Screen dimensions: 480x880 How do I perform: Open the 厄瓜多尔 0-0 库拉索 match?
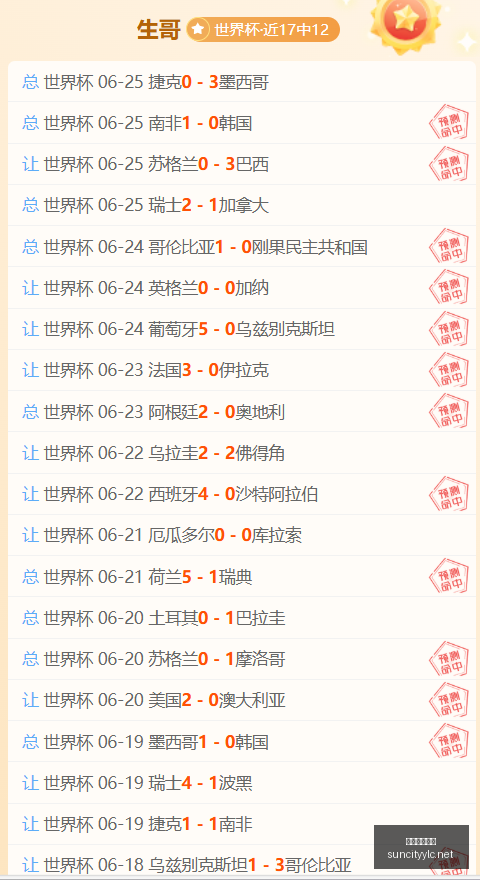point(242,535)
